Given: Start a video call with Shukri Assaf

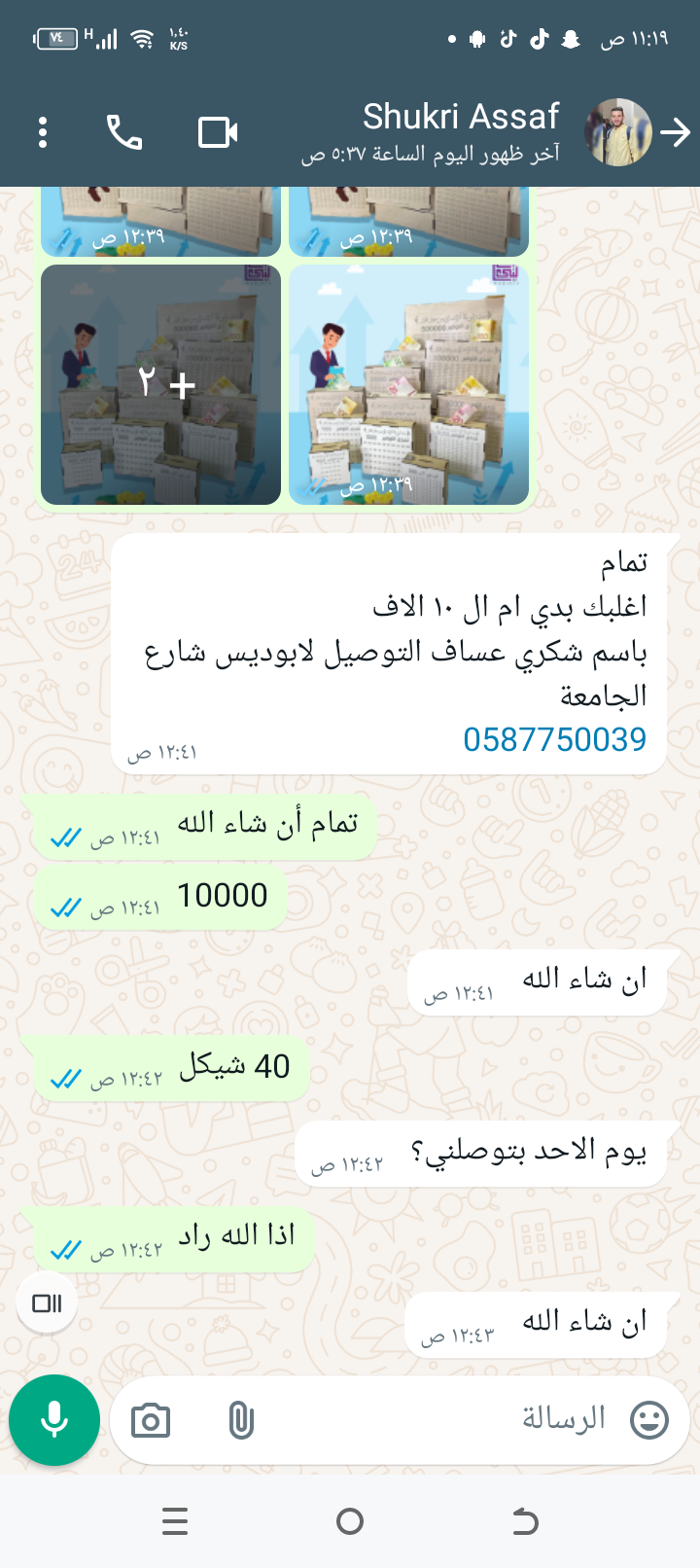Looking at the screenshot, I should coord(218,132).
